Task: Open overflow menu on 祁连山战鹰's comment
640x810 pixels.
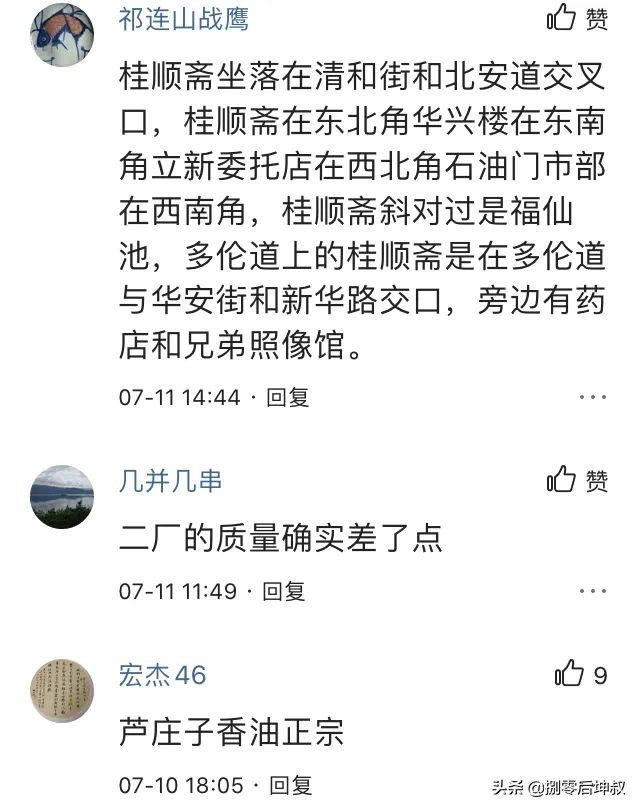Action: (592, 397)
